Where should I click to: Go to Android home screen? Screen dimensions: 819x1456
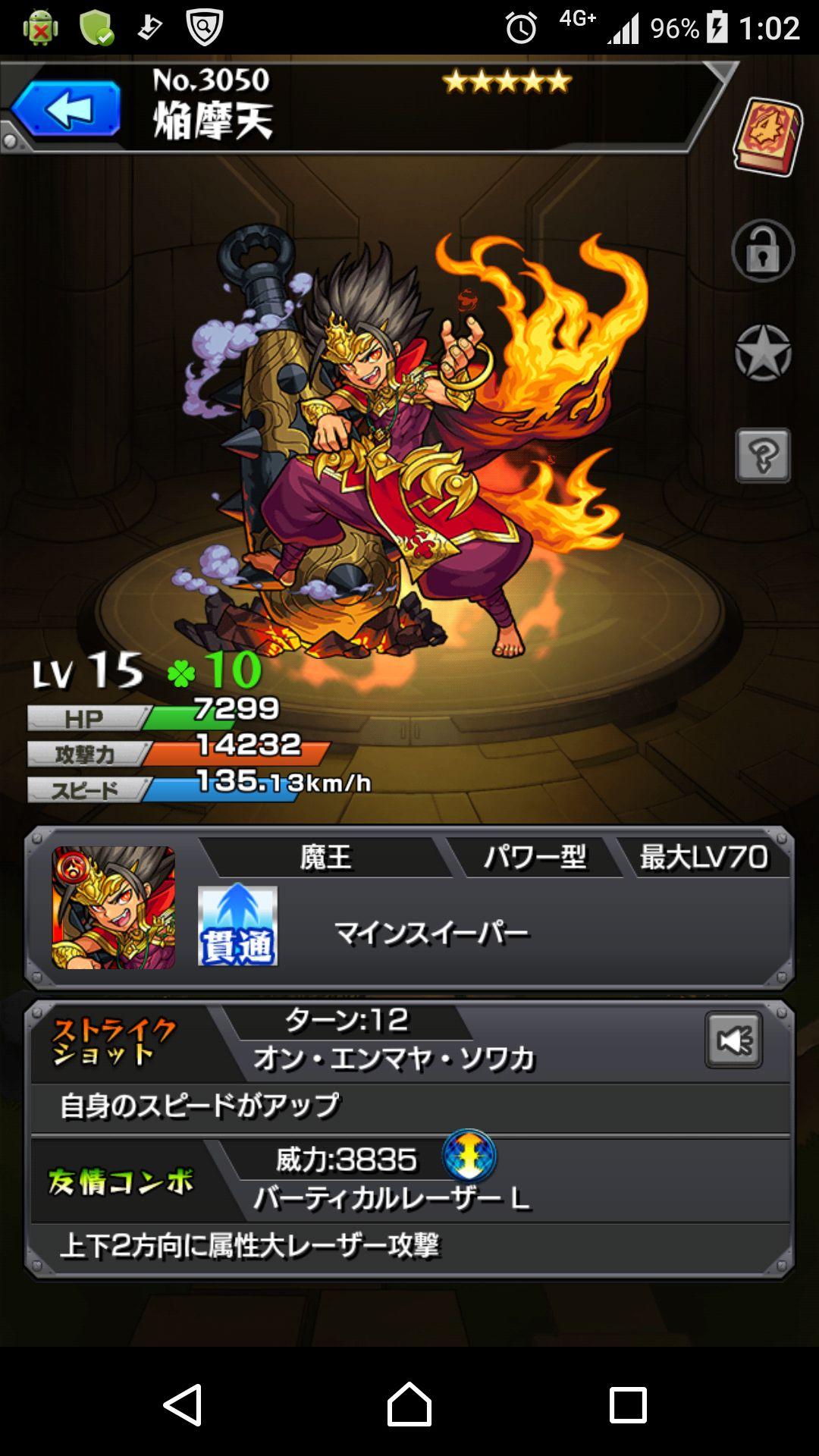point(409,1404)
